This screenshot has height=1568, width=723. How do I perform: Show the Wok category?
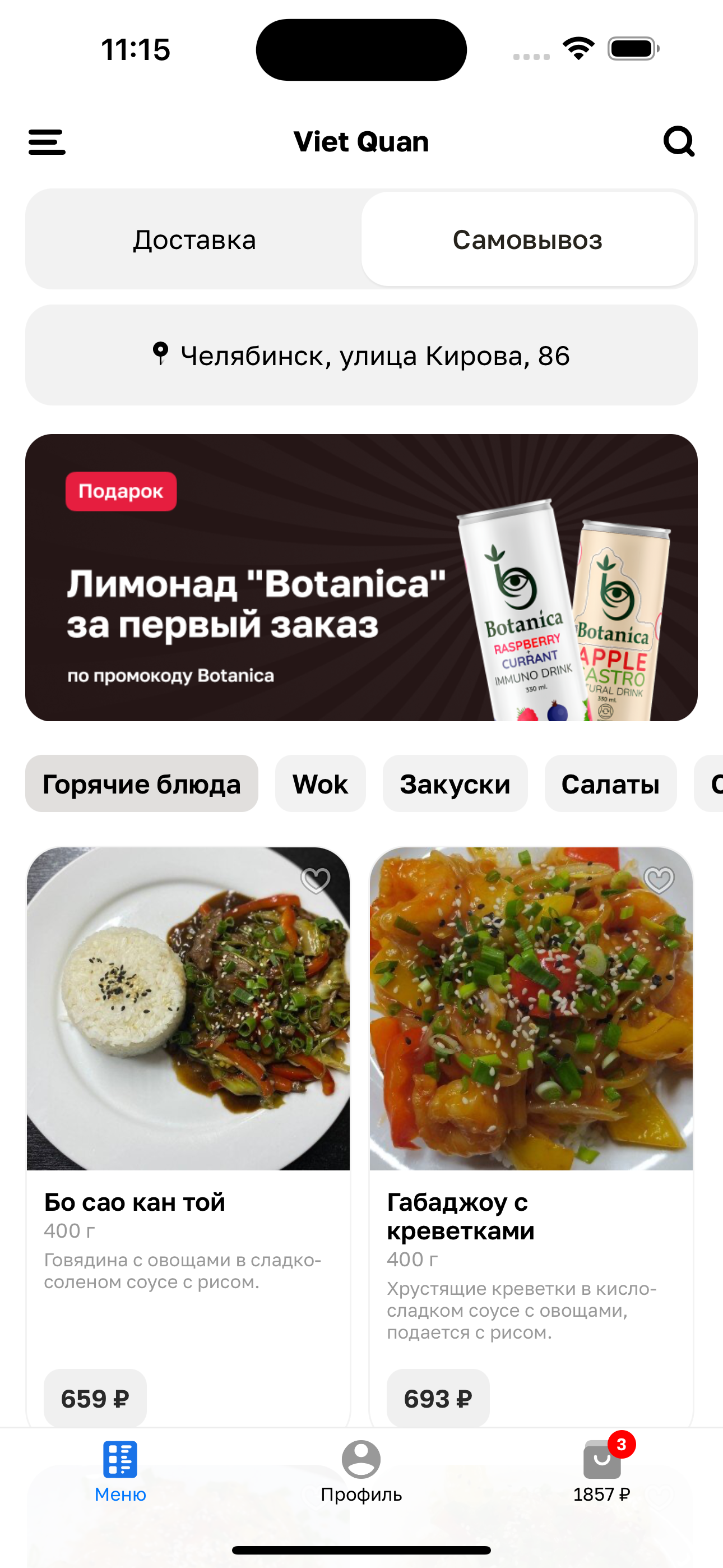coord(320,784)
